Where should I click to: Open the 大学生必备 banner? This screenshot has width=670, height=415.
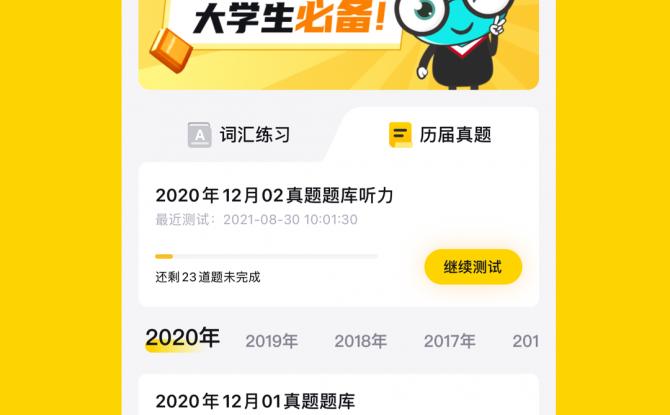[x=338, y=40]
